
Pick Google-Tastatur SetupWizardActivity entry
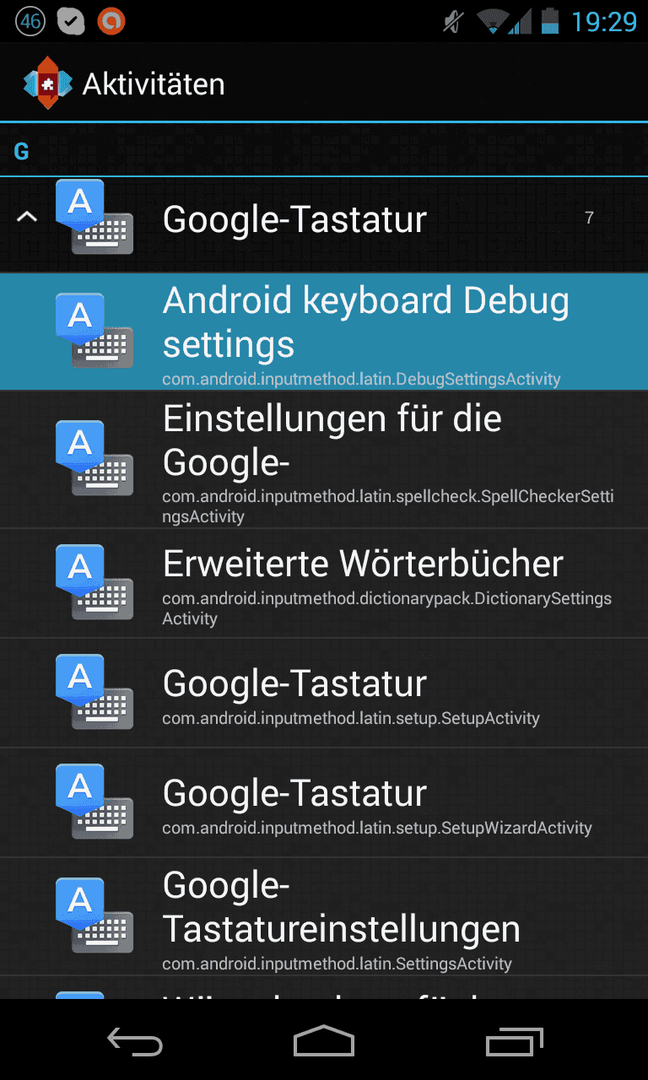coord(324,802)
